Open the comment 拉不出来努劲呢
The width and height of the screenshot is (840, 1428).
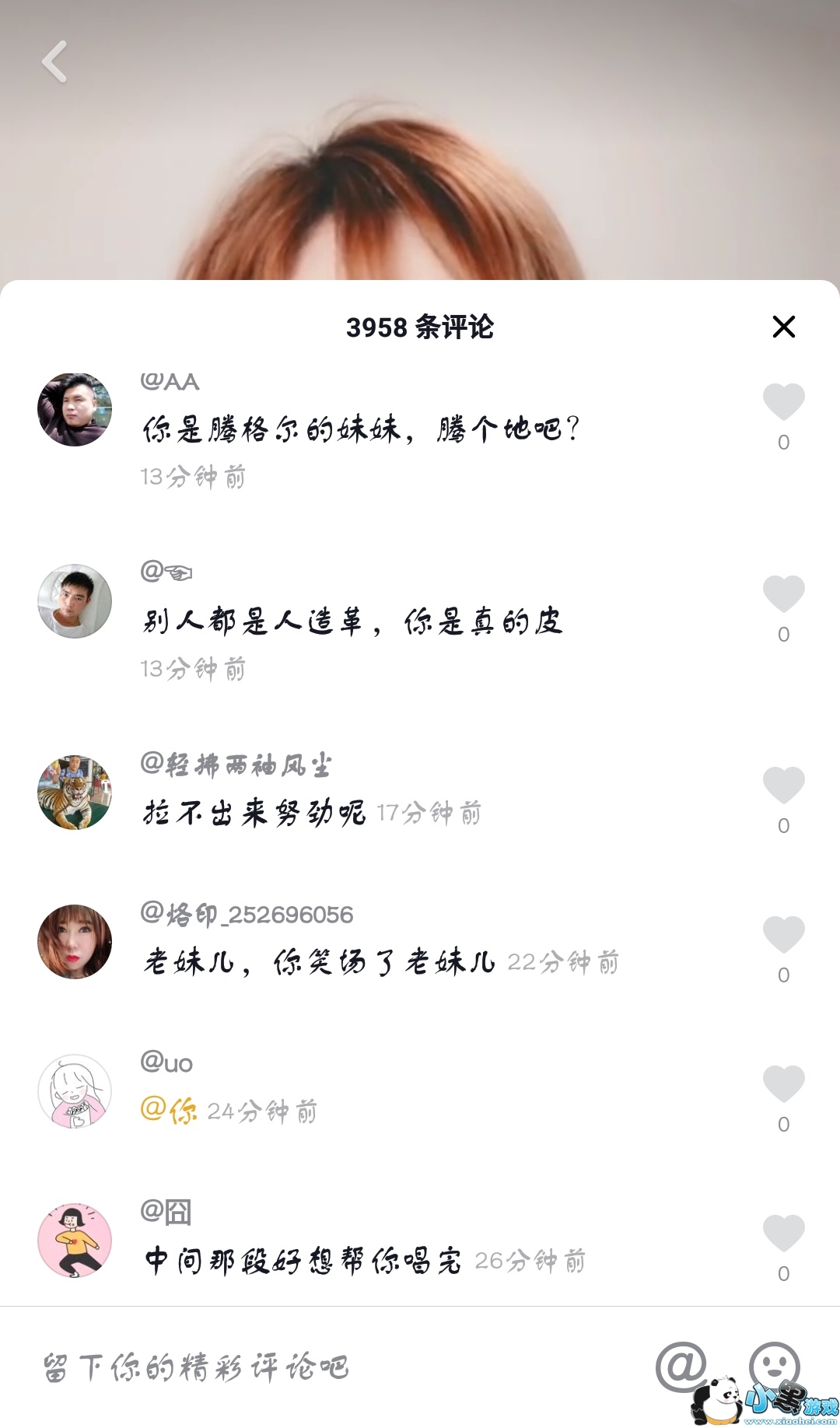pos(254,813)
